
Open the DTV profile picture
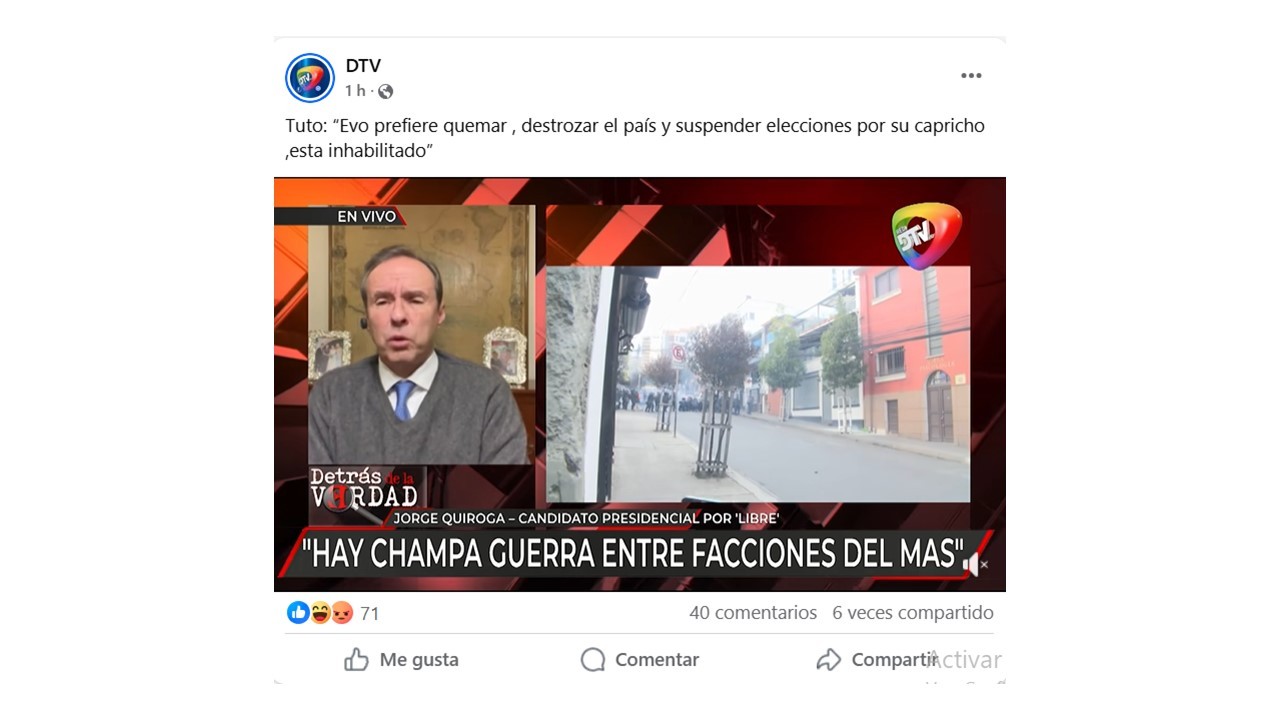click(310, 78)
